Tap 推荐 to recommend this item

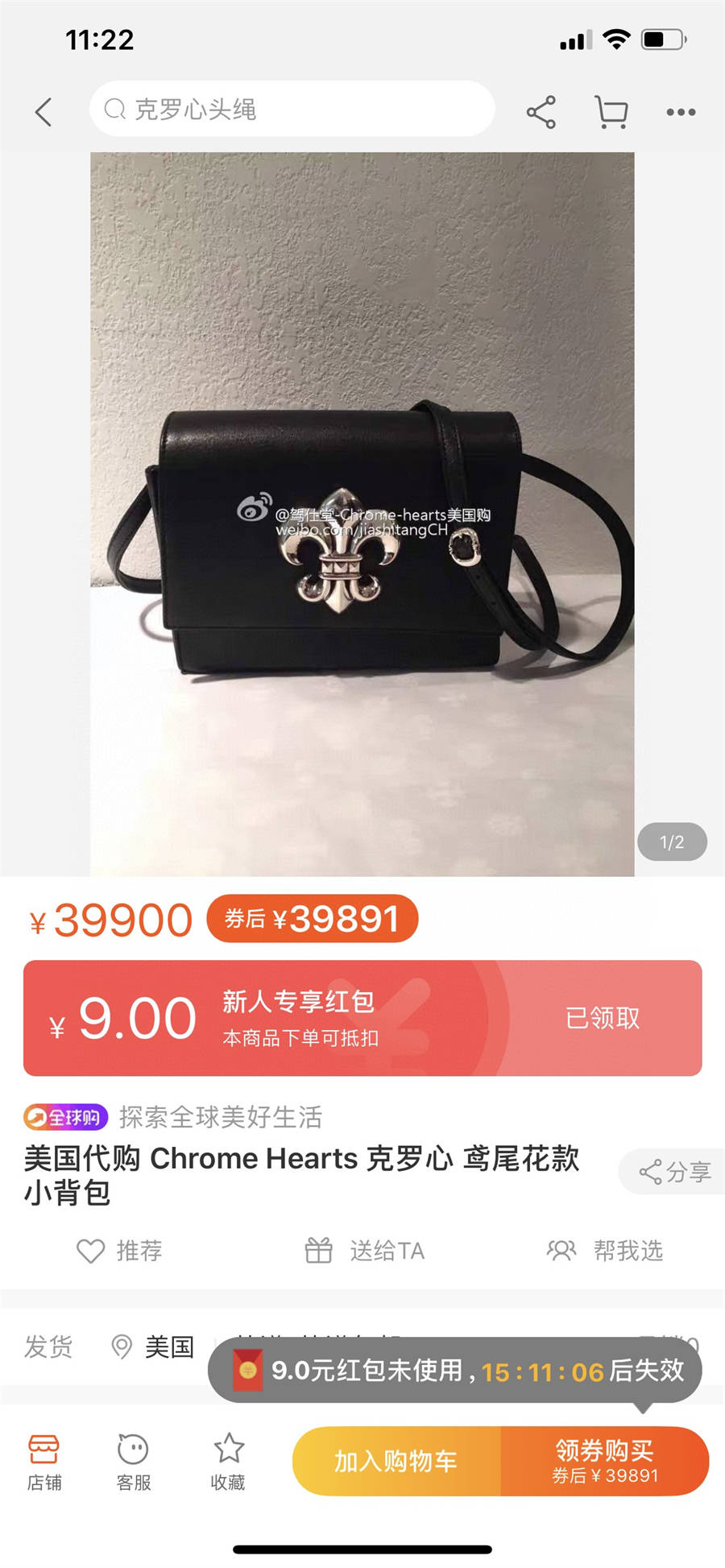click(x=119, y=1251)
